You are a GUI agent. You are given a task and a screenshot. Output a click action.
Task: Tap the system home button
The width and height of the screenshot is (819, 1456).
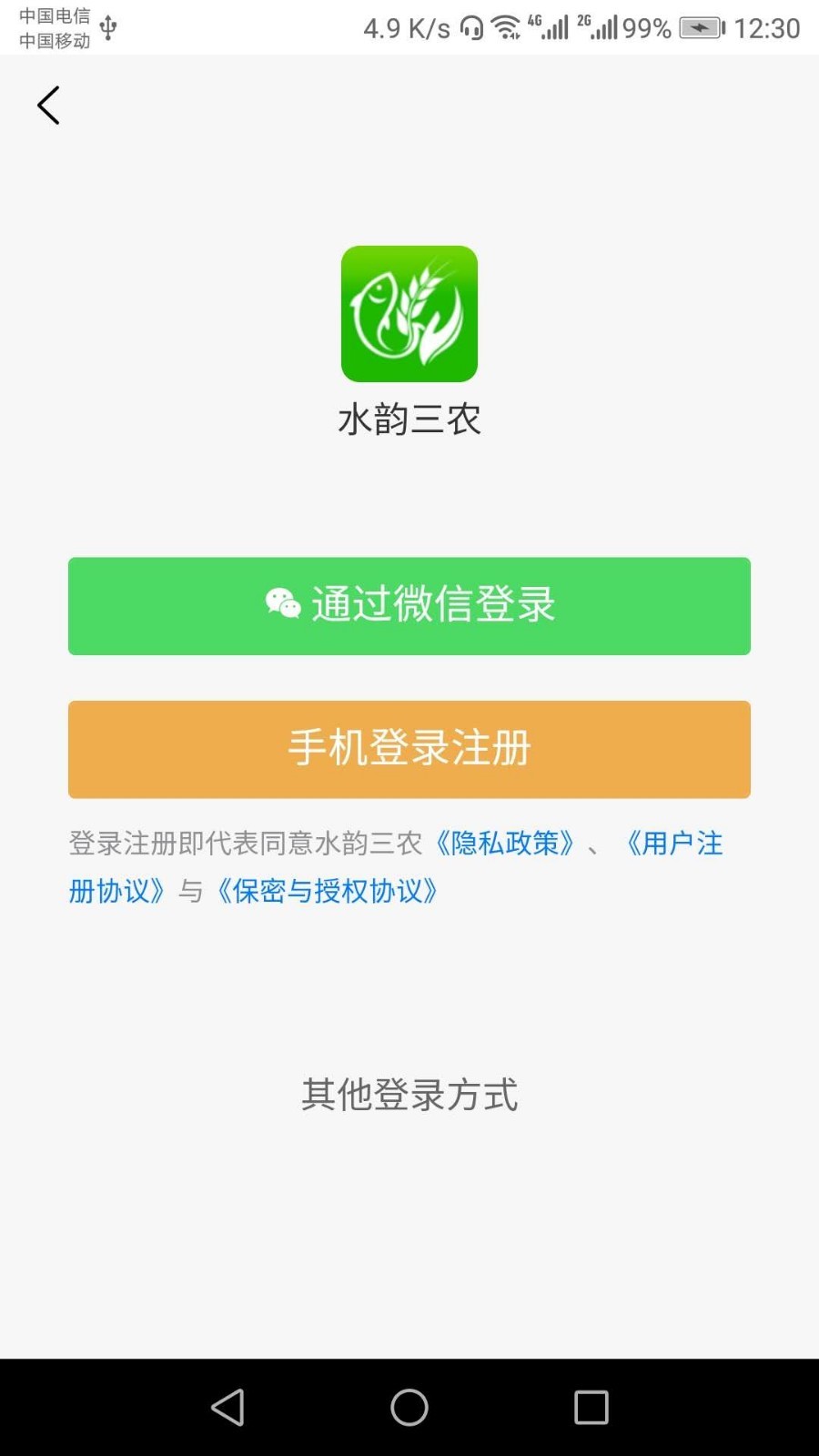409,1407
